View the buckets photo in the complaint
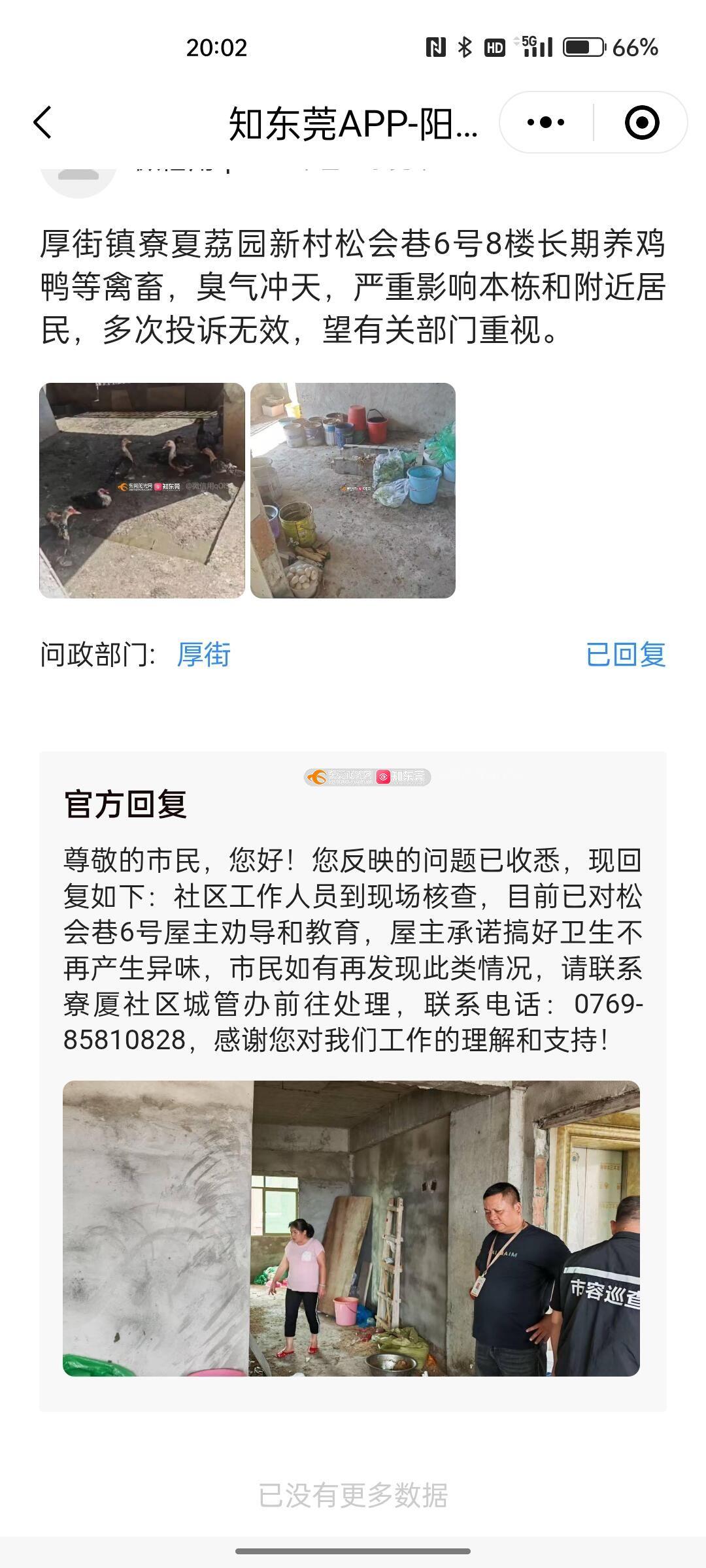706x1568 pixels. coord(353,490)
